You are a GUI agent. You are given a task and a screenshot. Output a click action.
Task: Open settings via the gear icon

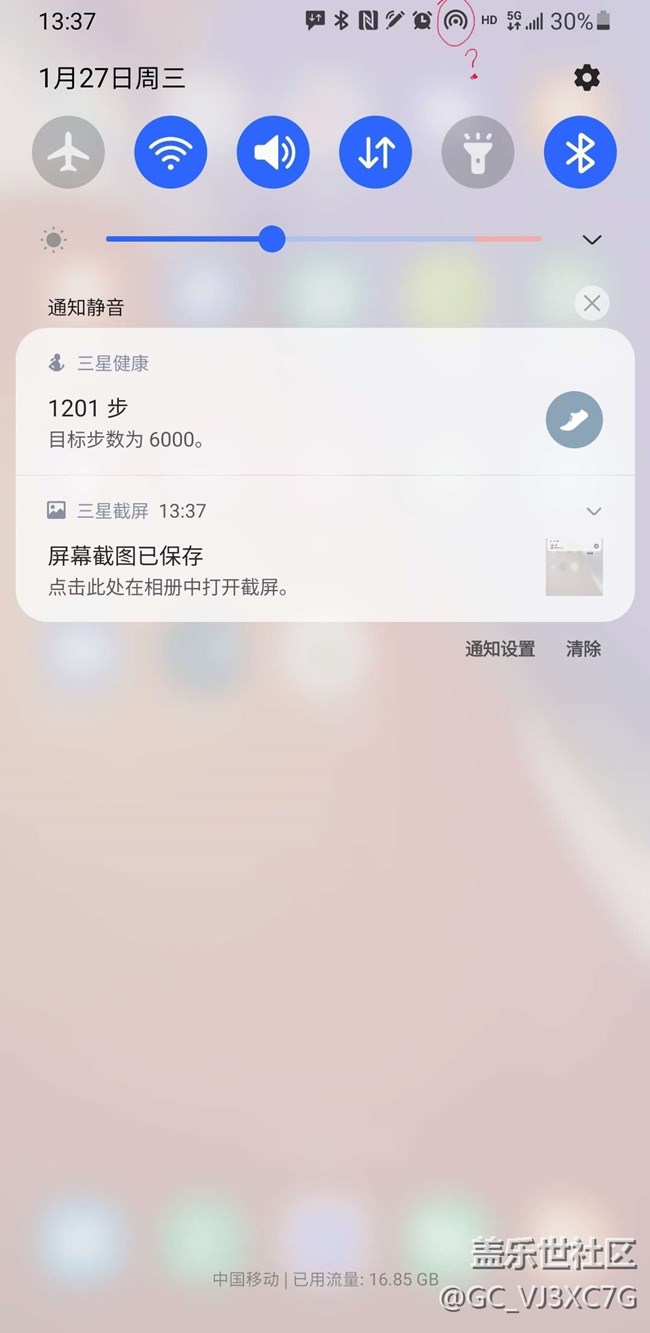point(586,78)
